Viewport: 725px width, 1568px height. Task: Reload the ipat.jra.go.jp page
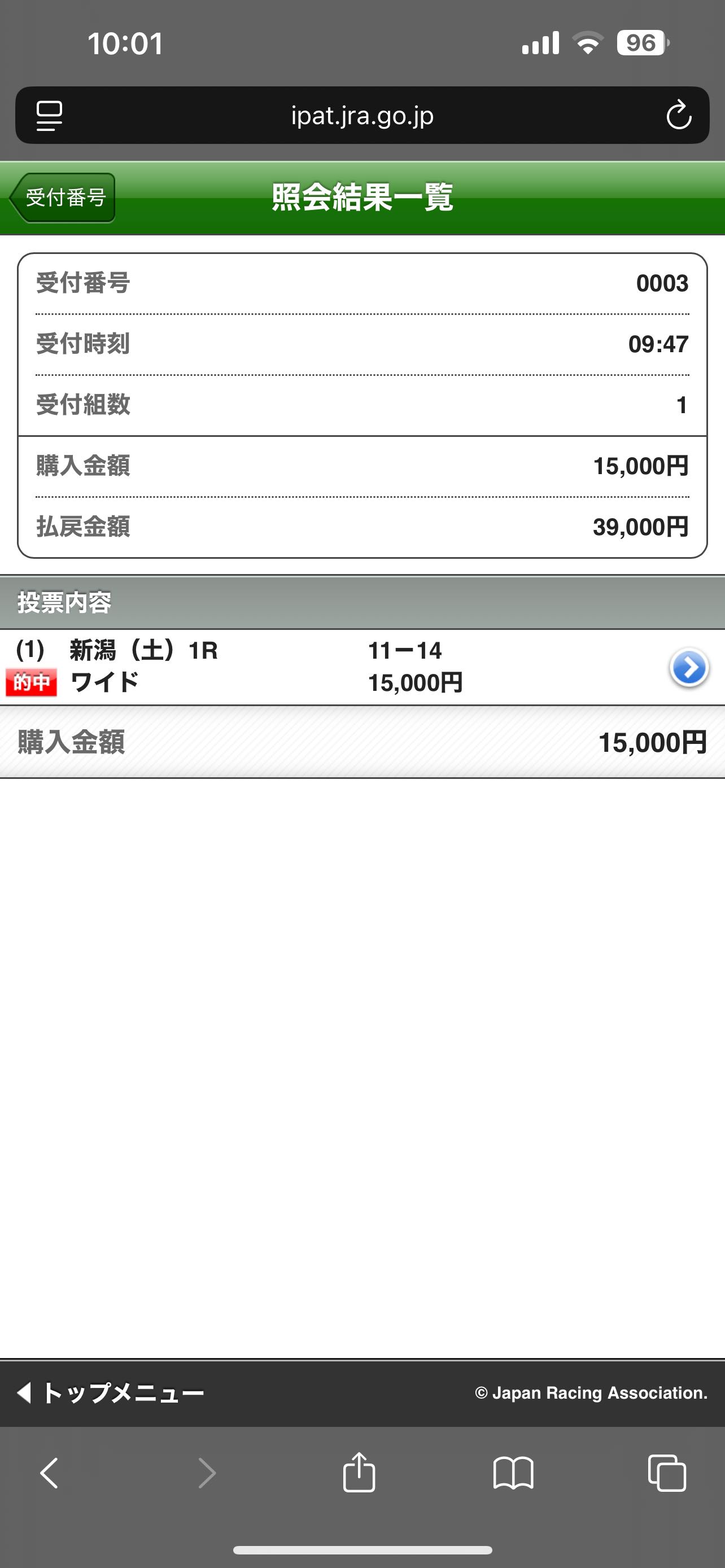point(678,115)
